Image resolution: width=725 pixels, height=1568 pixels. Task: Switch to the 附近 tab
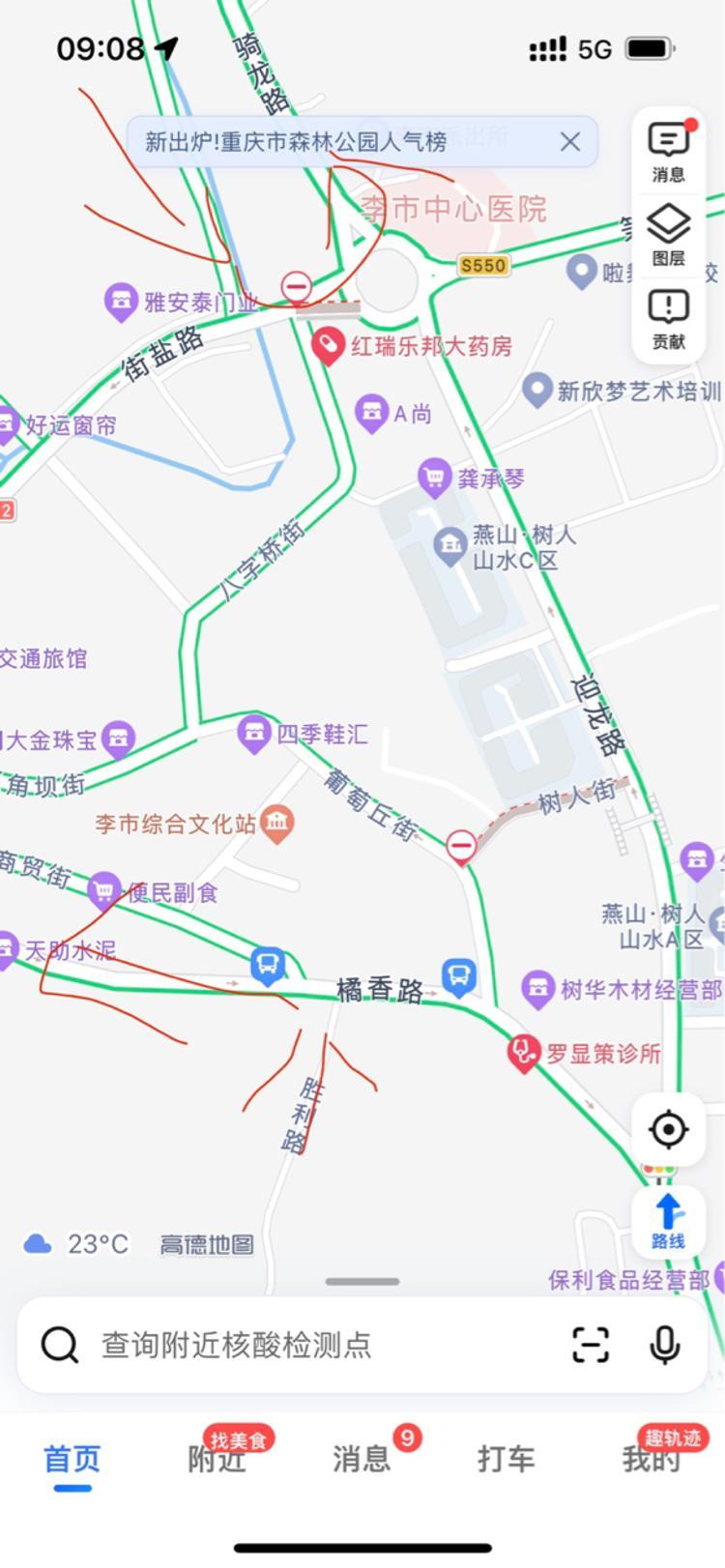217,1458
